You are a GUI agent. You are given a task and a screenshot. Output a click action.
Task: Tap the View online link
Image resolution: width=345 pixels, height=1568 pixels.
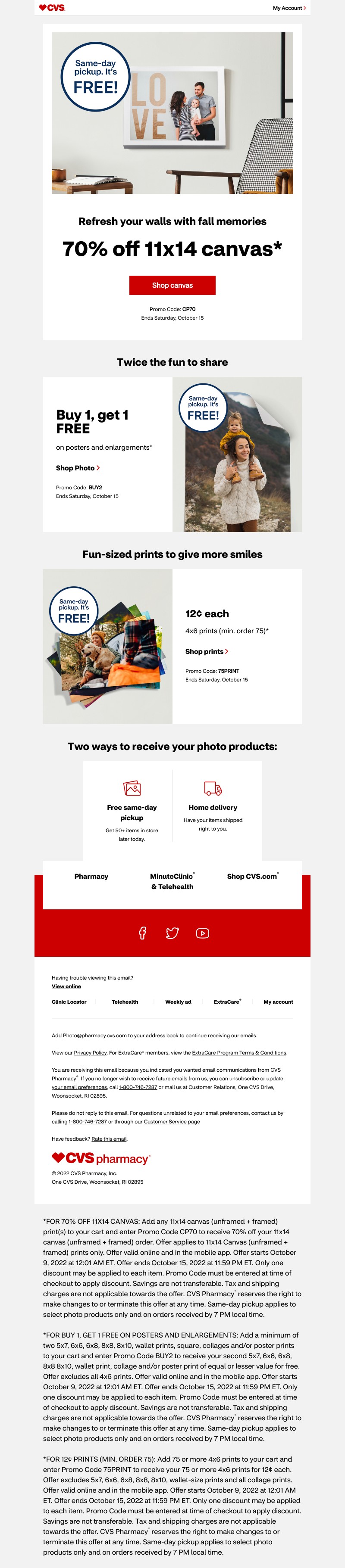pos(66,986)
